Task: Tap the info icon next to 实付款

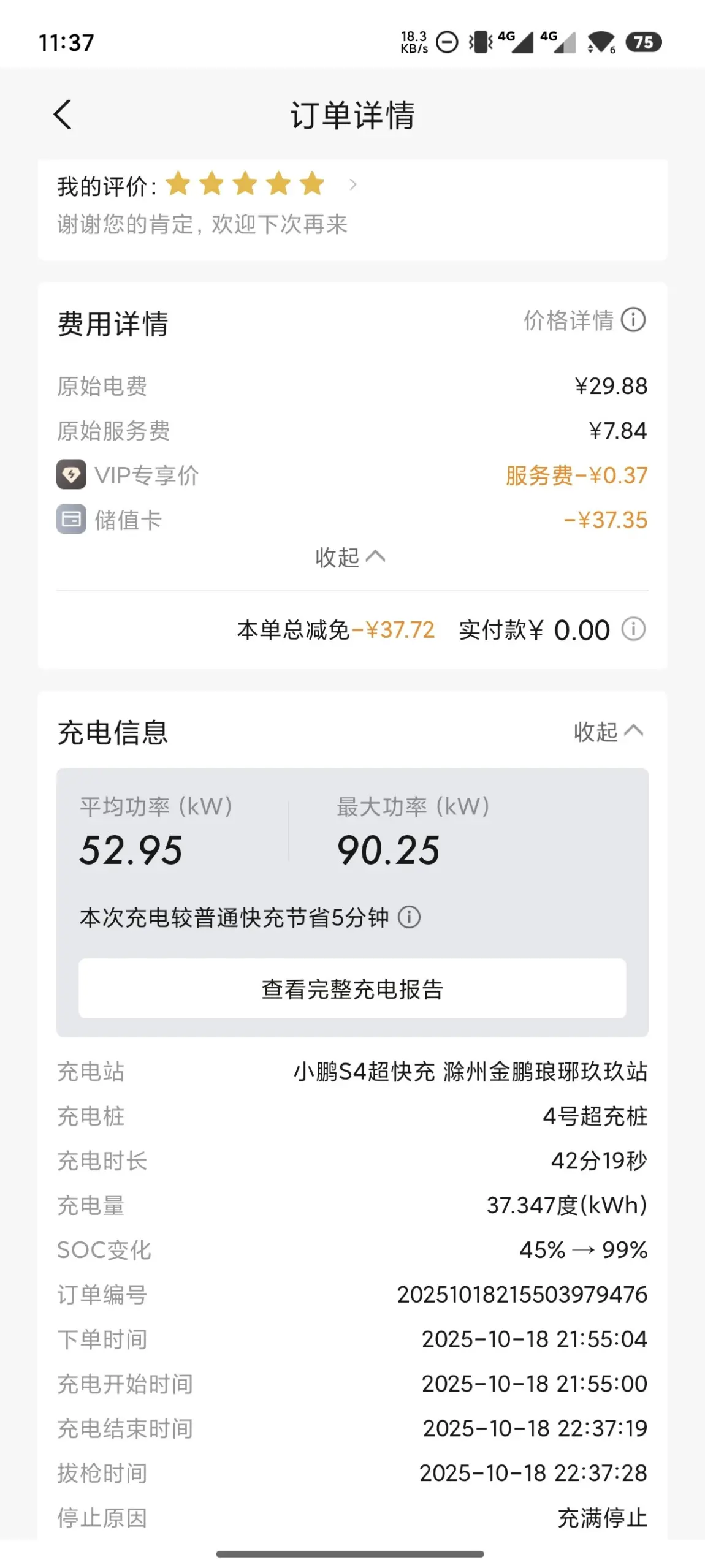Action: click(x=633, y=629)
